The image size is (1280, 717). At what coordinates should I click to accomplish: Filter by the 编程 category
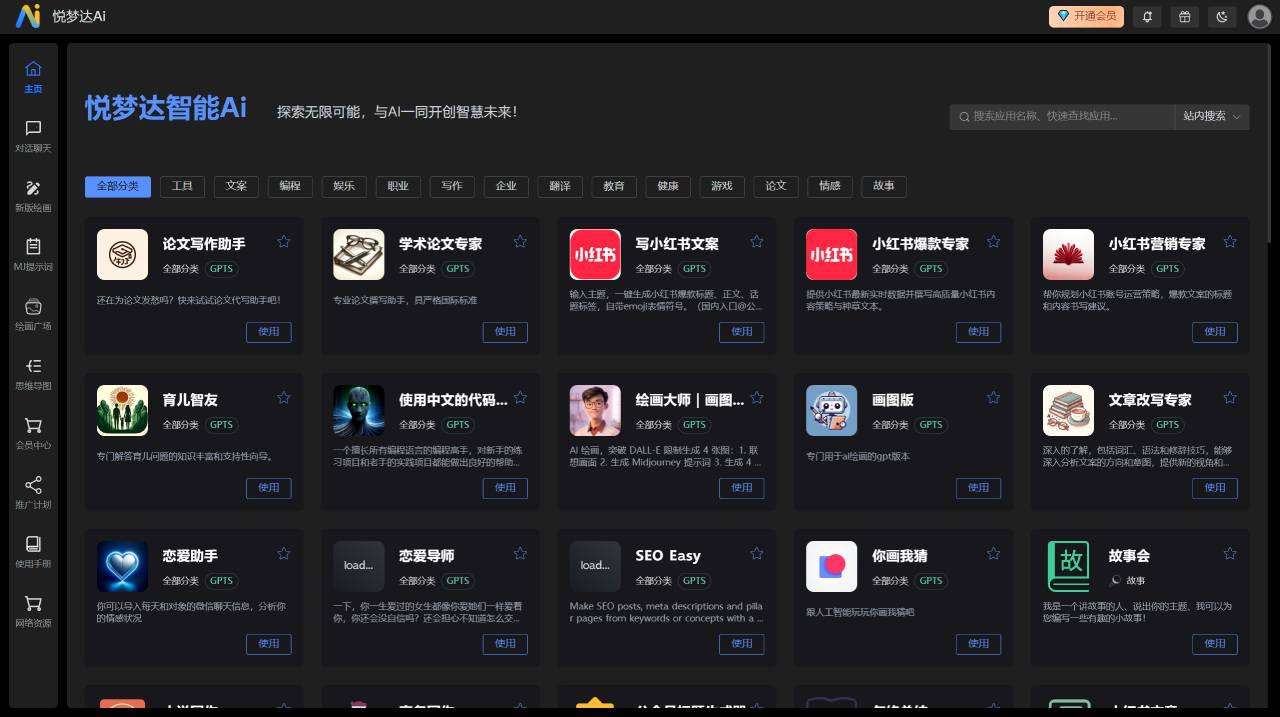(290, 186)
